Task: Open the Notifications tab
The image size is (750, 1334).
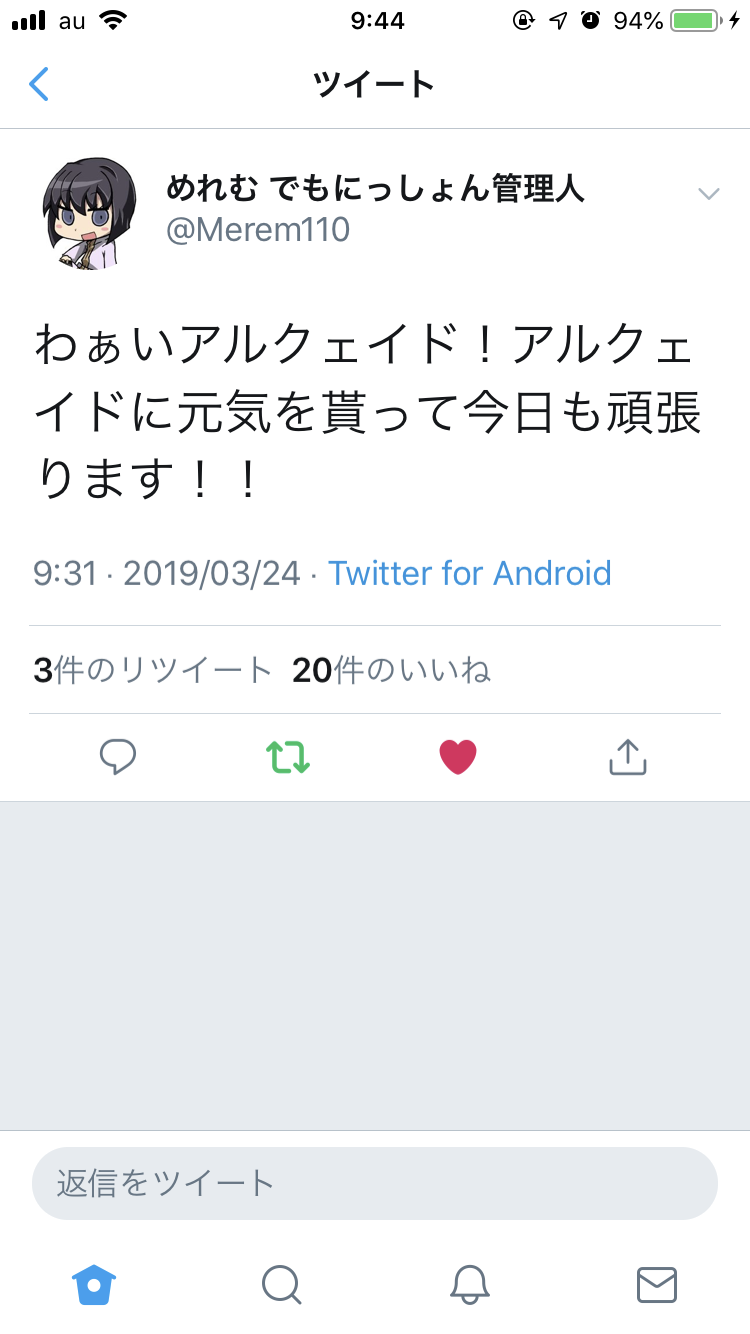Action: point(469,1283)
